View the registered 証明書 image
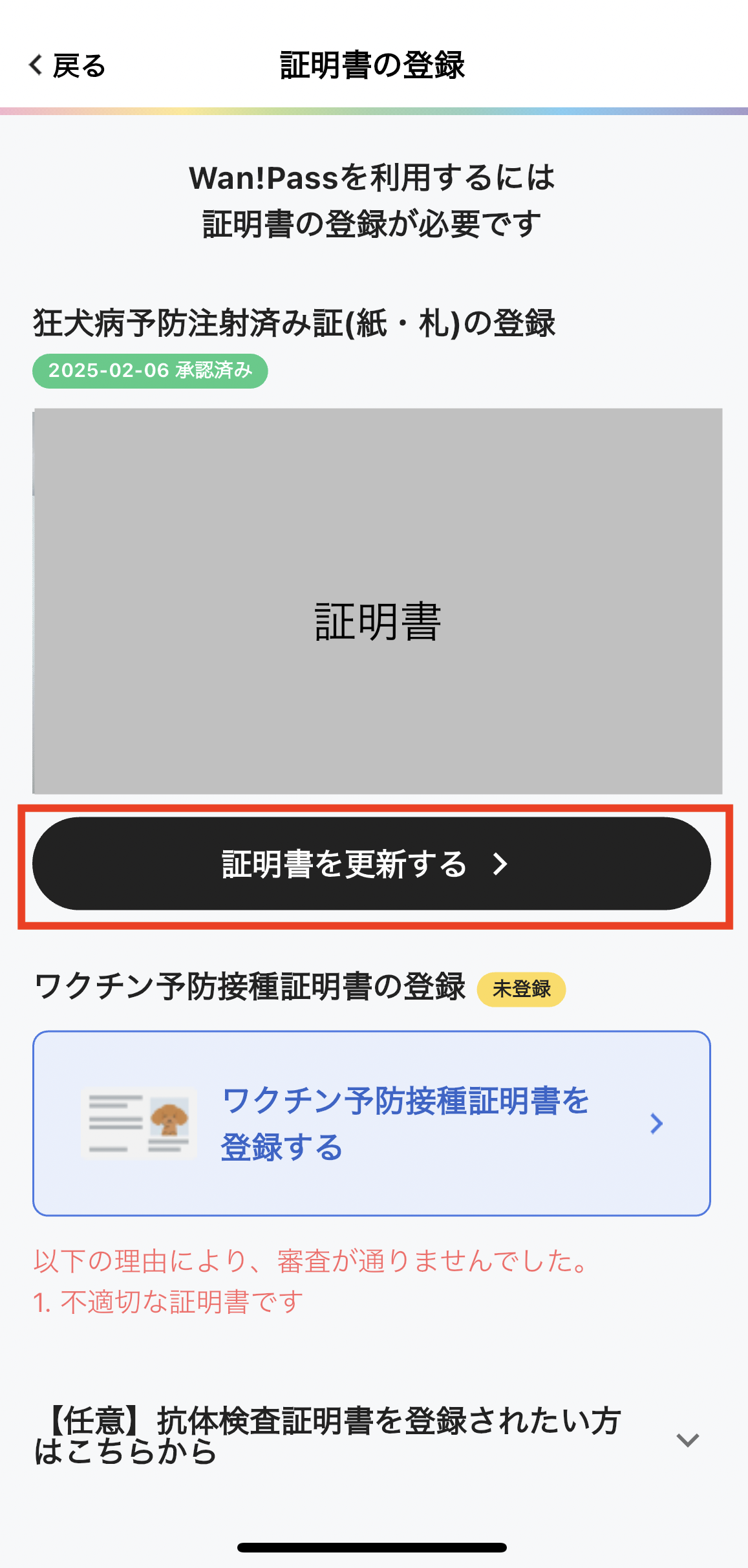 pos(378,601)
